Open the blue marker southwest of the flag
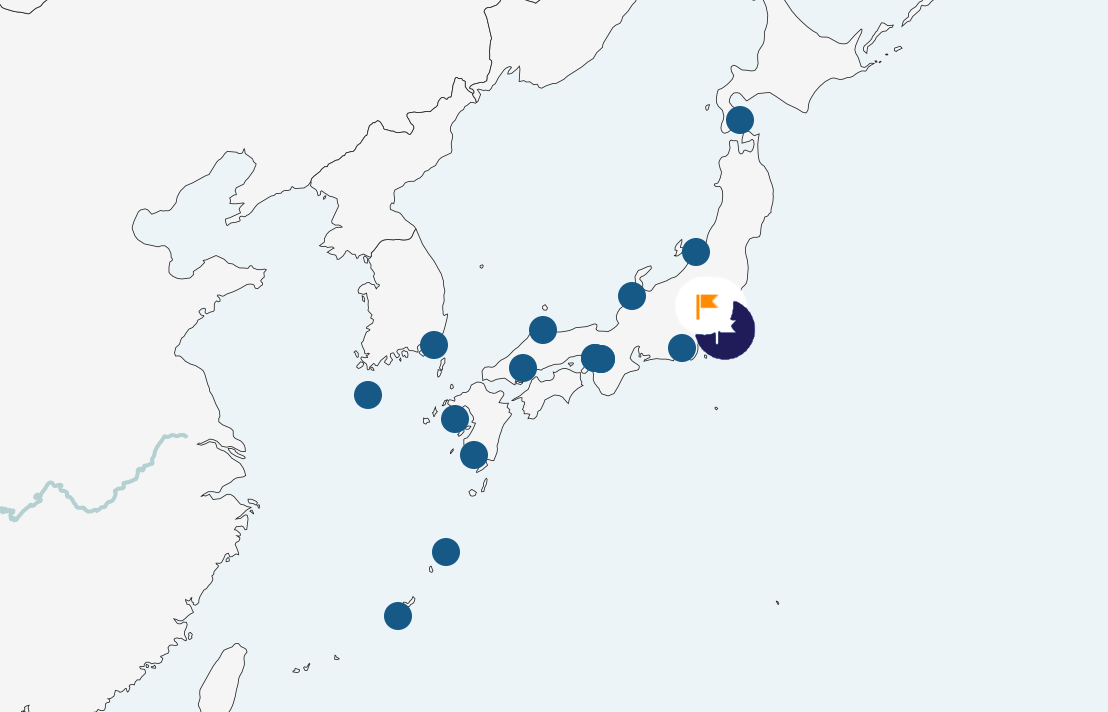Image resolution: width=1108 pixels, height=712 pixels. coord(682,348)
